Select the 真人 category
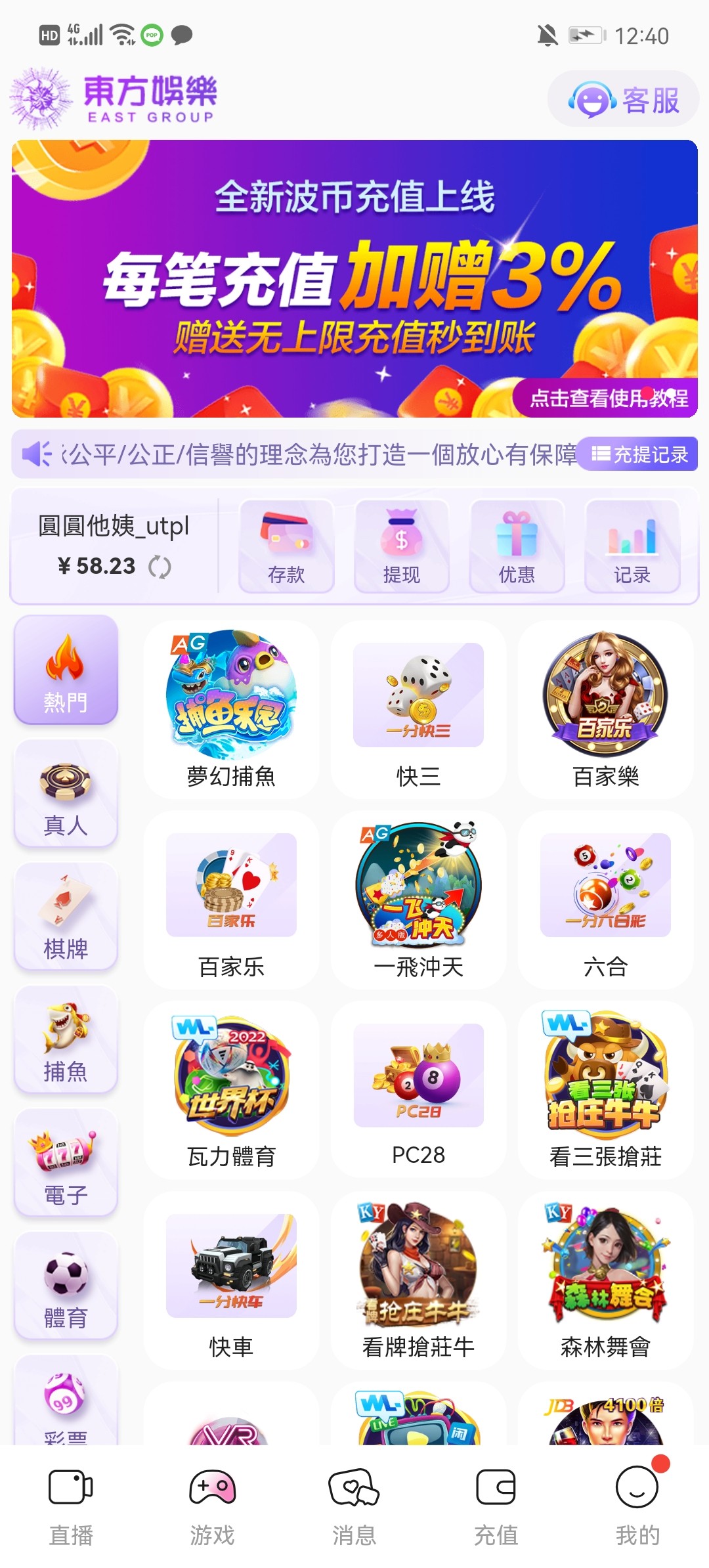The image size is (709, 1568). [66, 795]
